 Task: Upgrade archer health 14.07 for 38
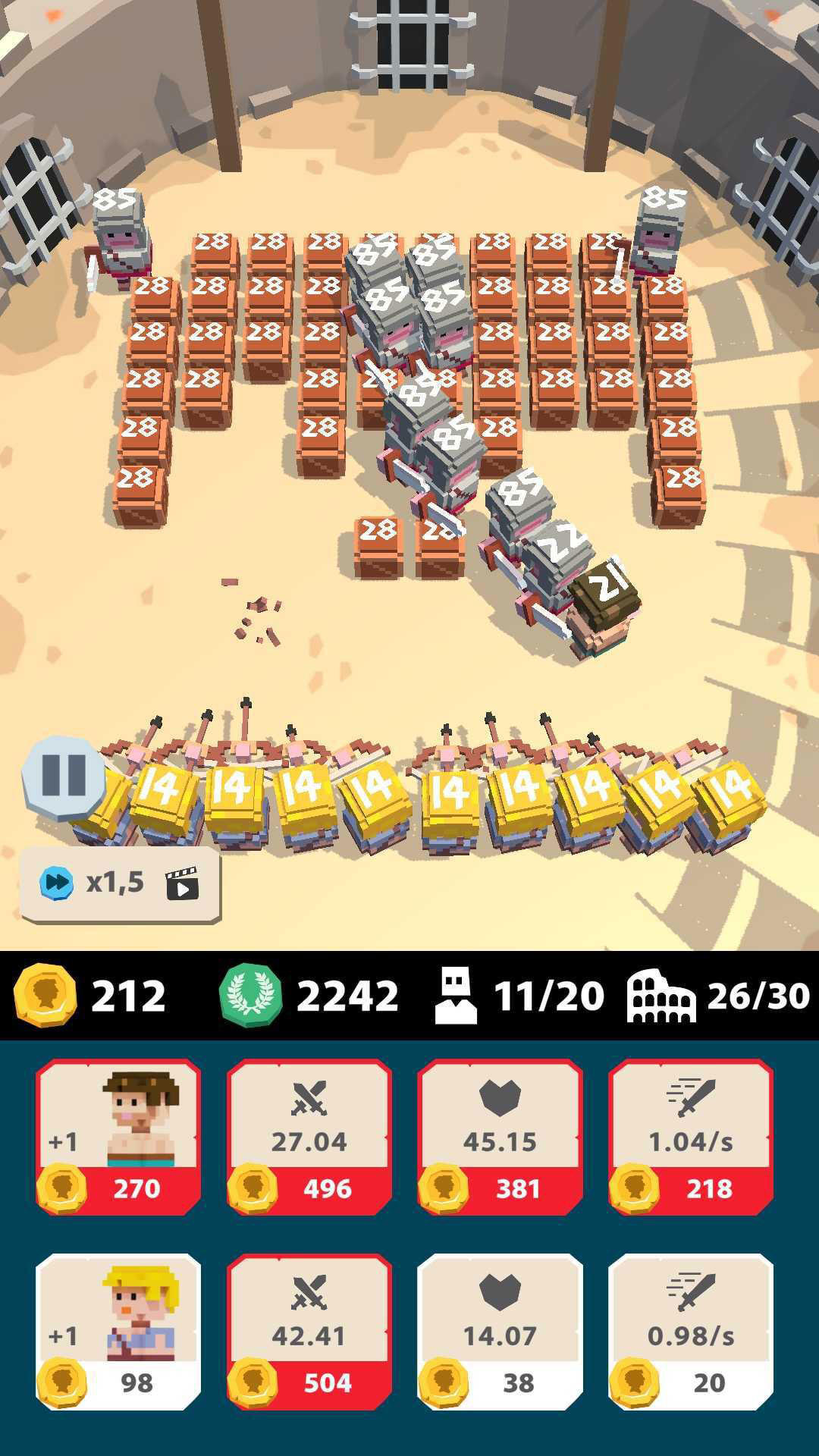tap(500, 1331)
